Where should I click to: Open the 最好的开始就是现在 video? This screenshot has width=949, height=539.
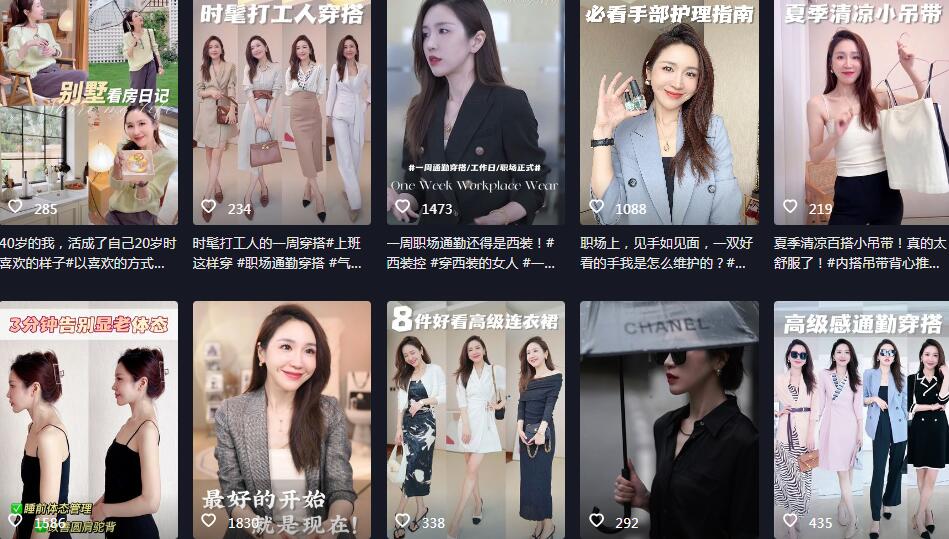point(281,420)
